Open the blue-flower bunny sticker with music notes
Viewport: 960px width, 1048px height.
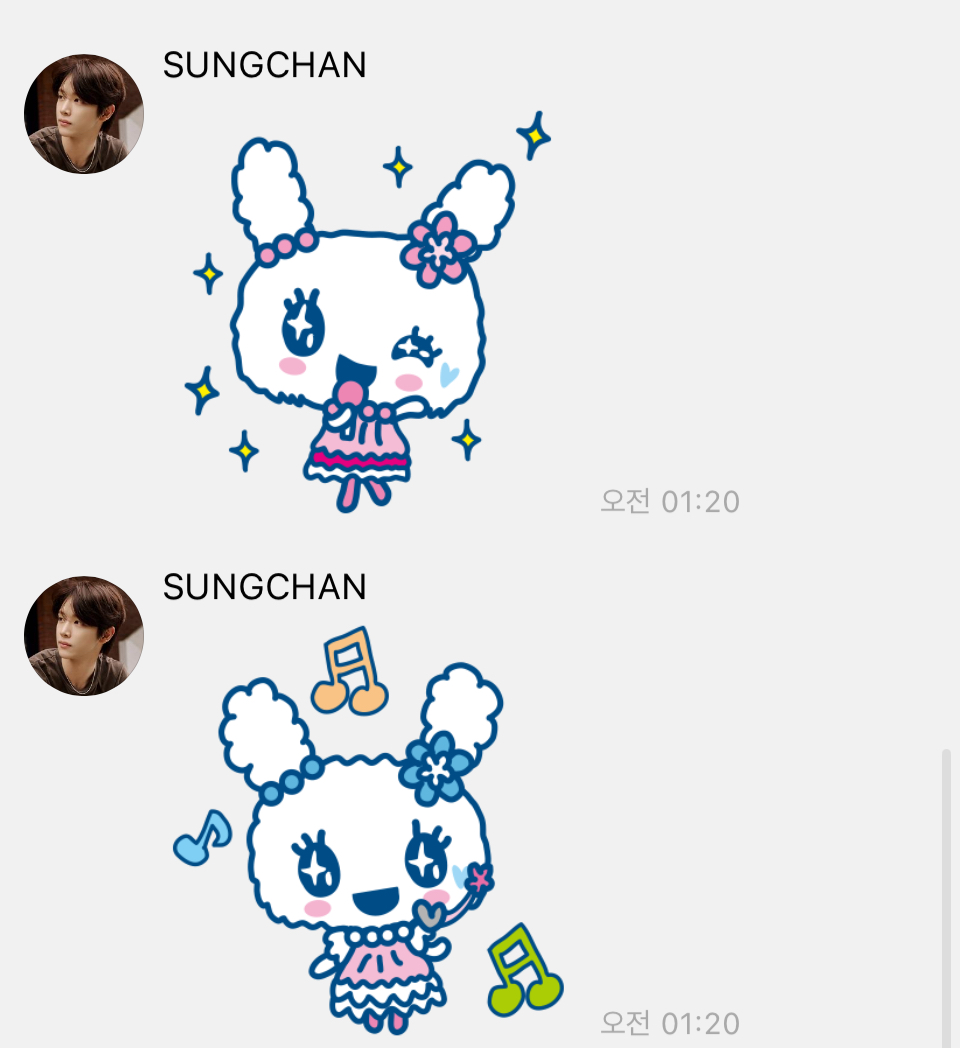click(365, 840)
